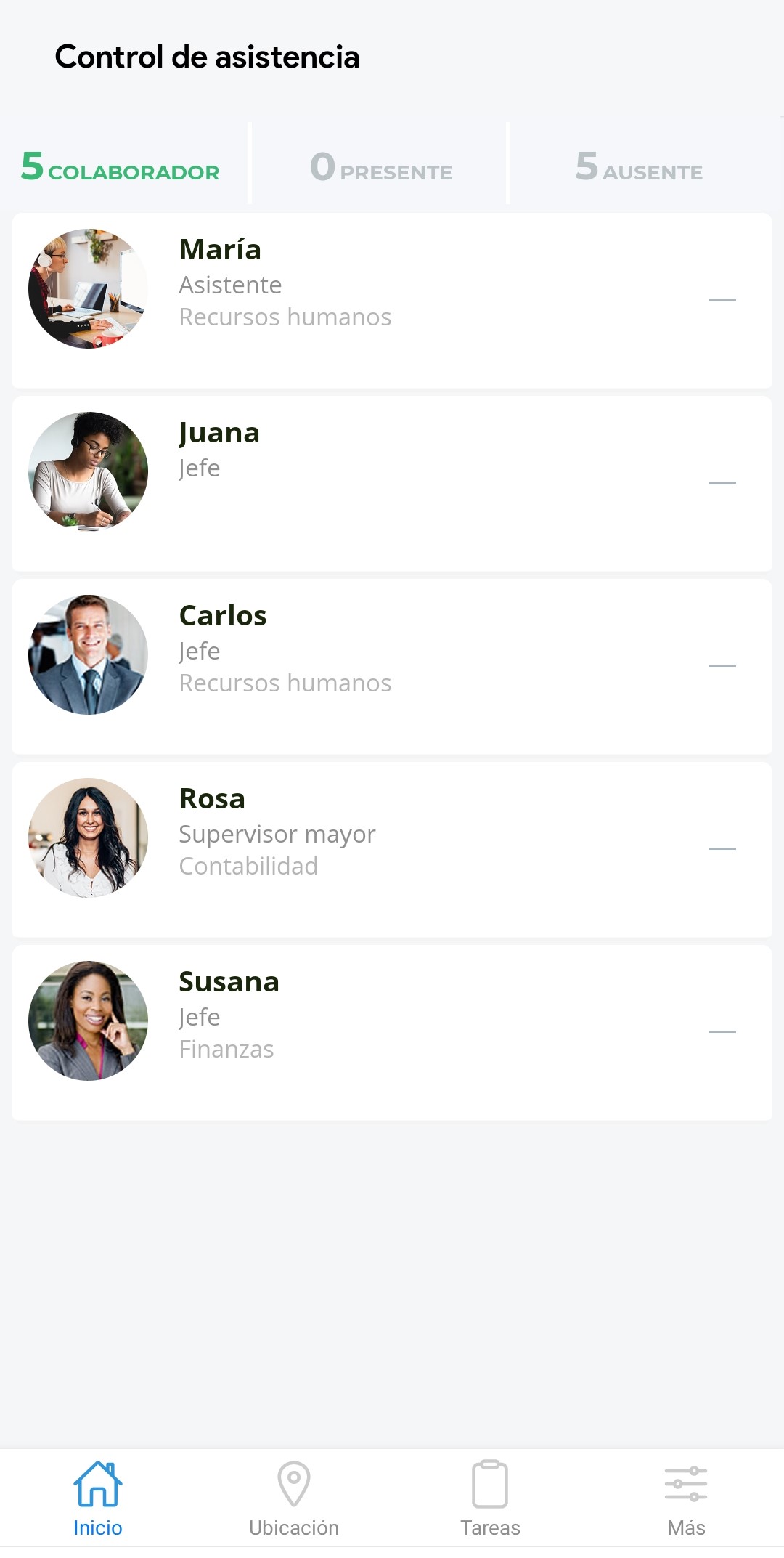Go to the Inicio tab
This screenshot has width=784, height=1558.
pos(98,1499)
